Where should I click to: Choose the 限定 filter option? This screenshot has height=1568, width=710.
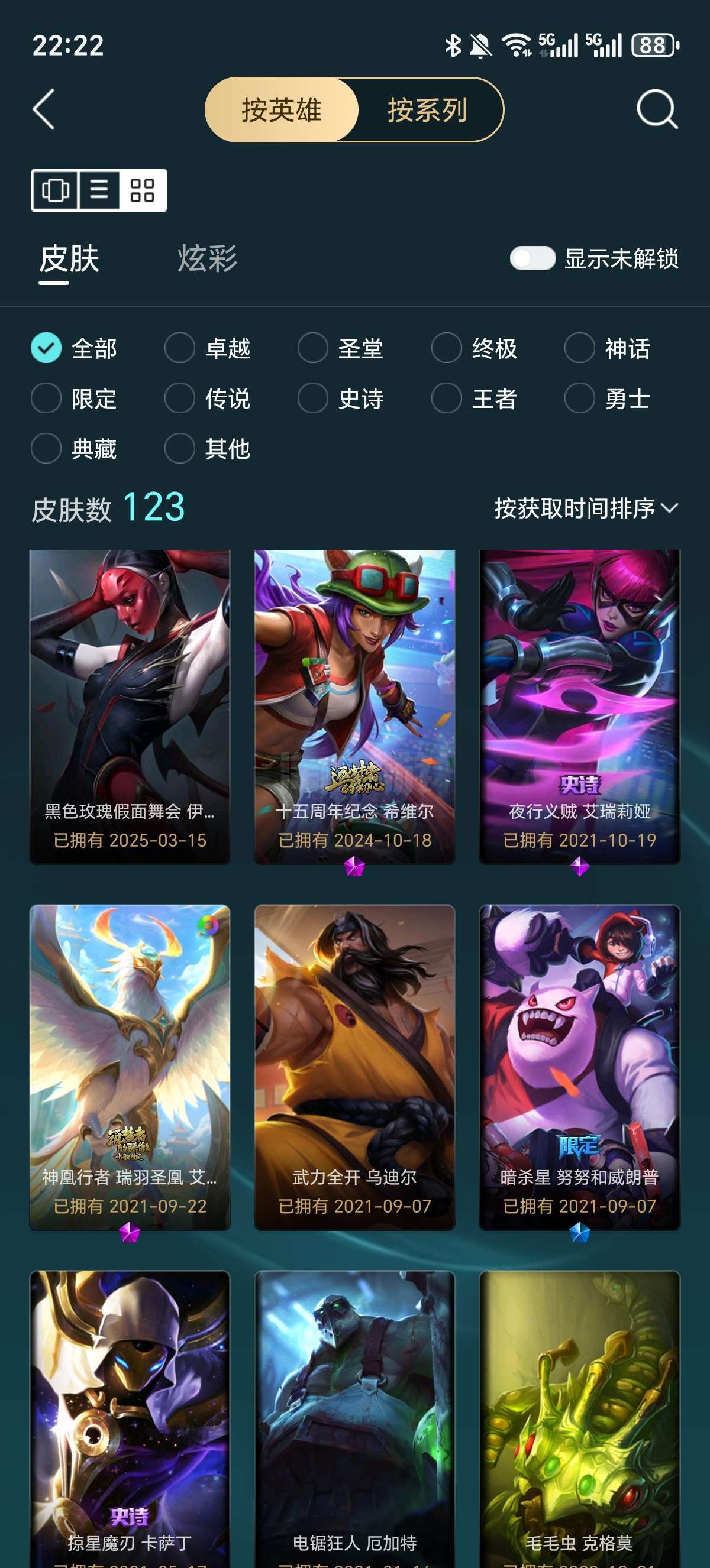(x=75, y=399)
